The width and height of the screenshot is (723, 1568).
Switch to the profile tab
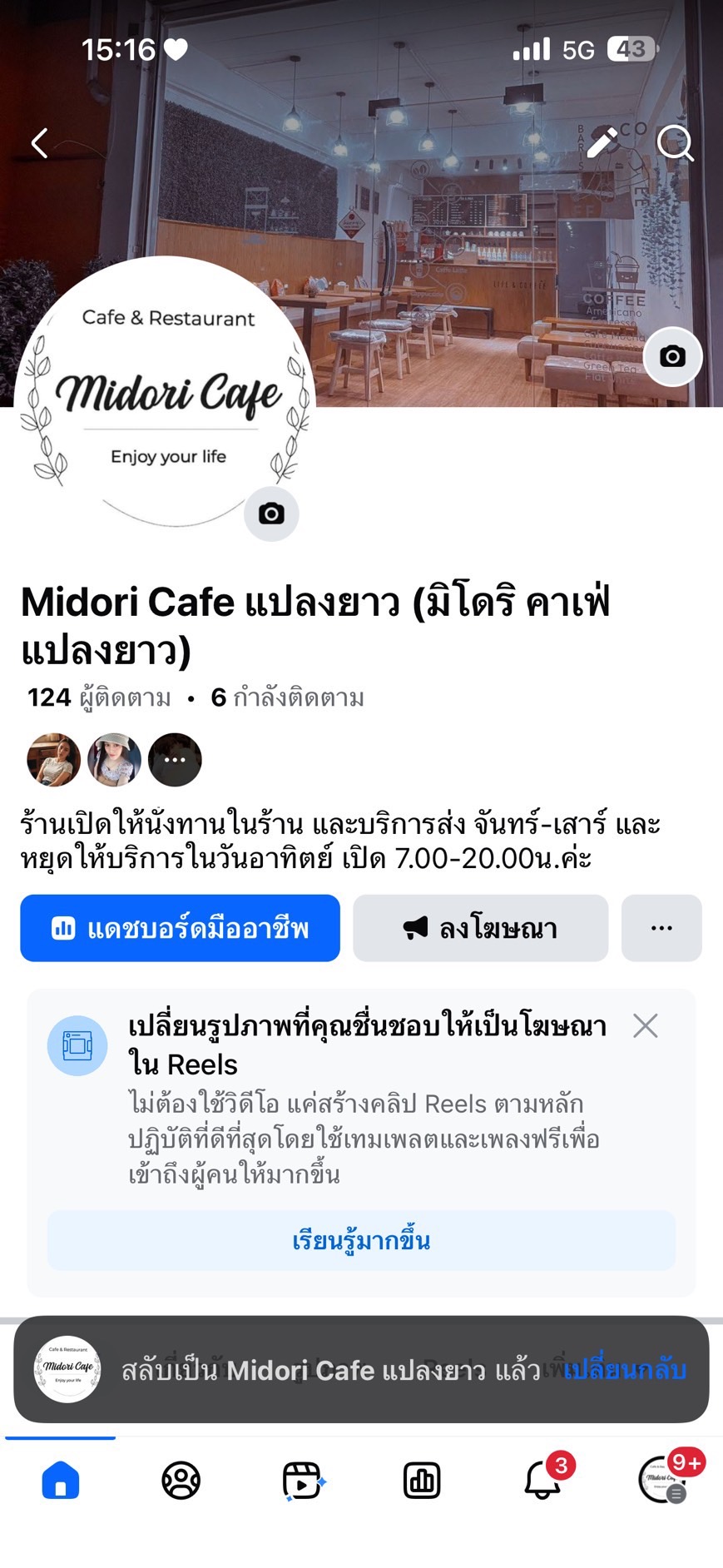pyautogui.click(x=181, y=1481)
